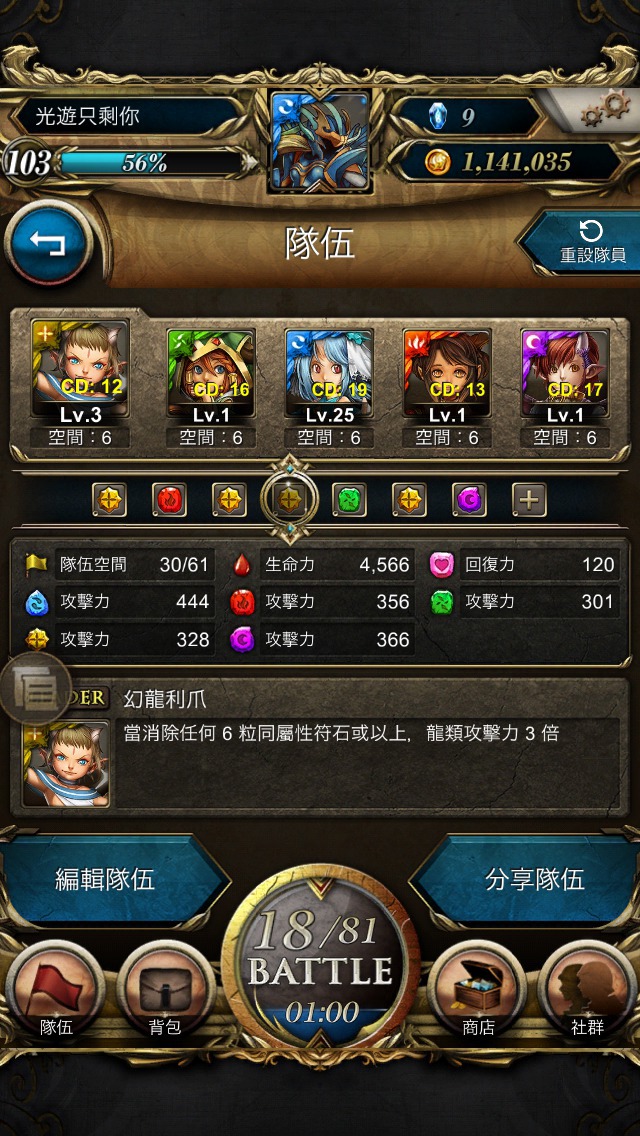
Task: Tap 編輯隊伍 to edit the team
Action: click(105, 880)
